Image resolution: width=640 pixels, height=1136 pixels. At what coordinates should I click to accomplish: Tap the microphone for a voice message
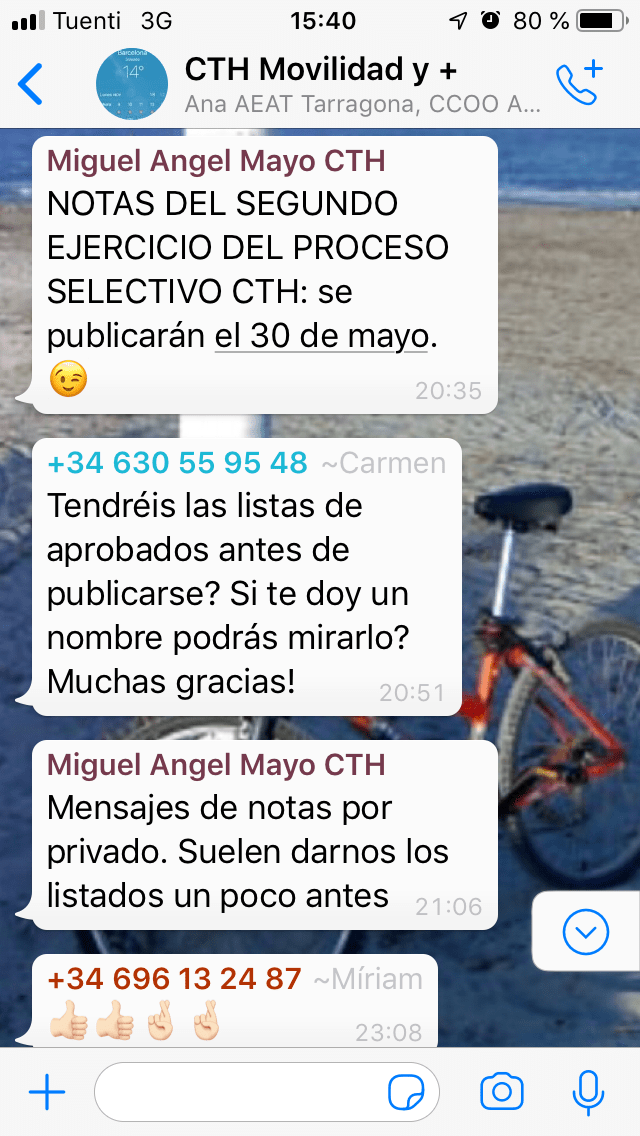click(x=587, y=1093)
